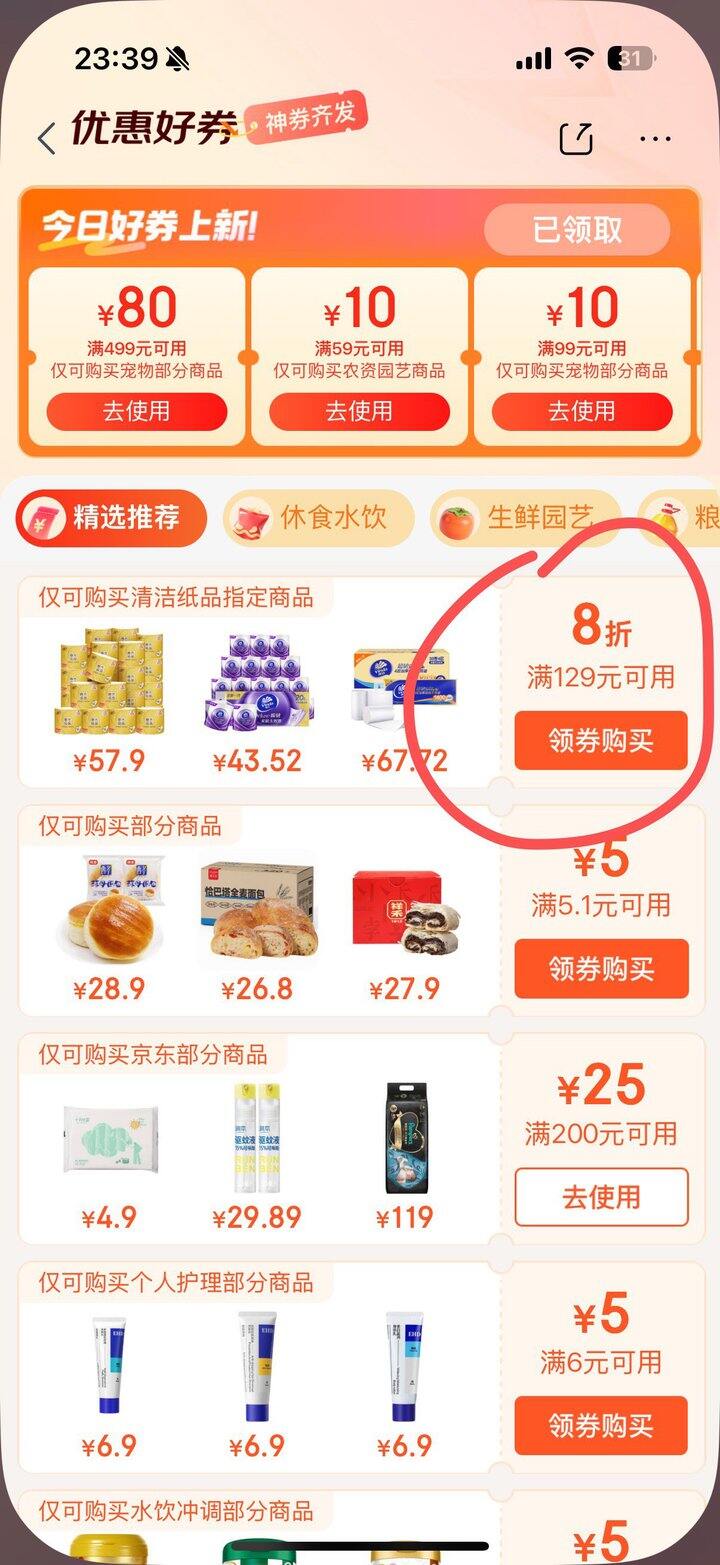Use the ¥10 满99元 pet coupon
This screenshot has width=720, height=1565.
[582, 411]
